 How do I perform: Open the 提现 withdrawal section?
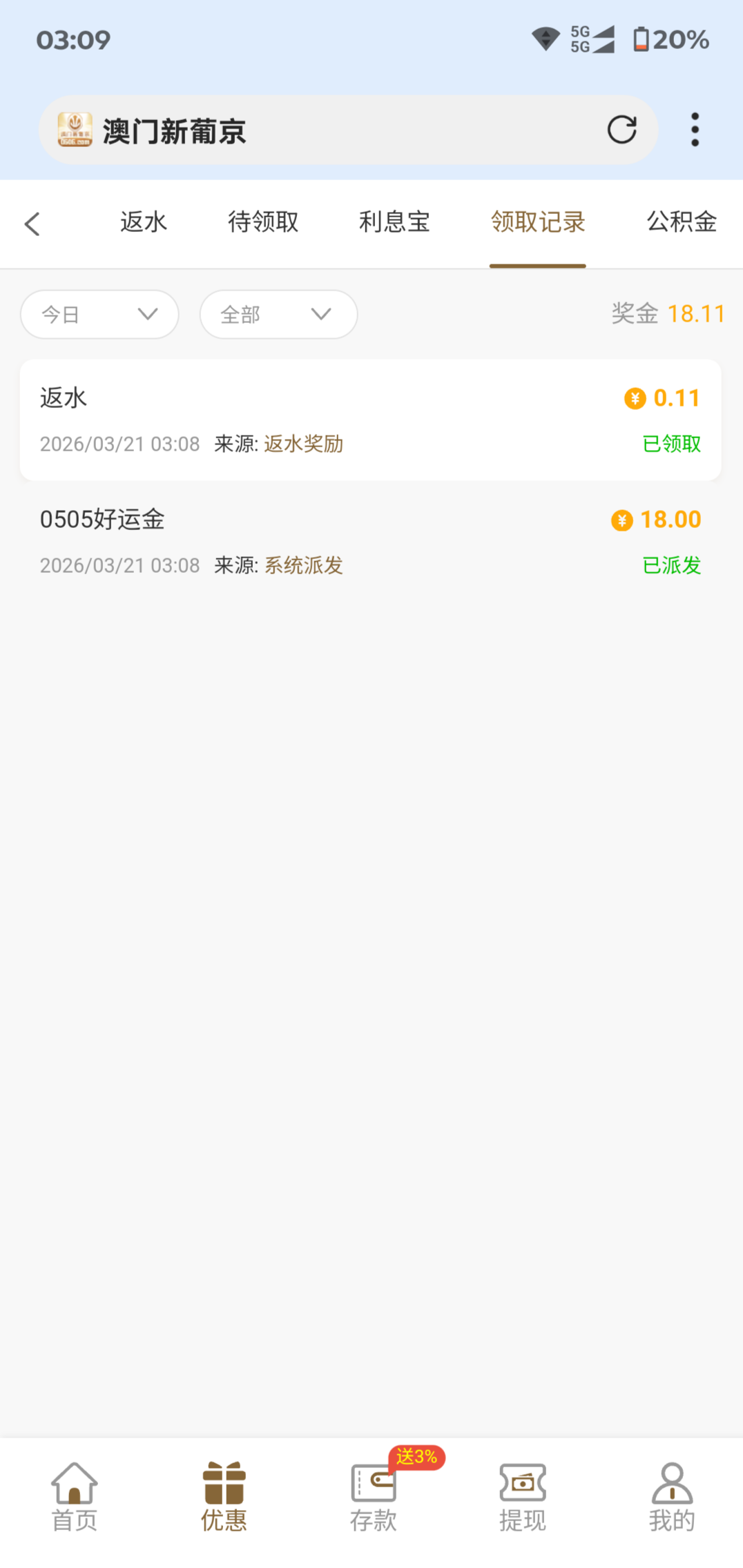[x=523, y=1496]
